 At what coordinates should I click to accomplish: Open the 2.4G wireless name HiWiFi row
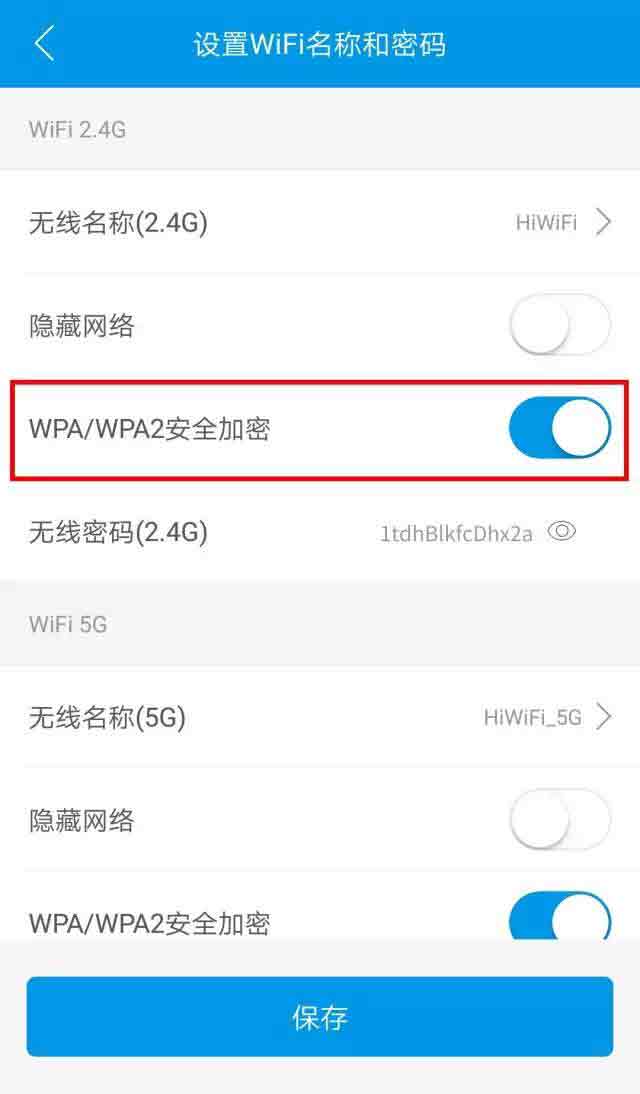click(x=320, y=223)
